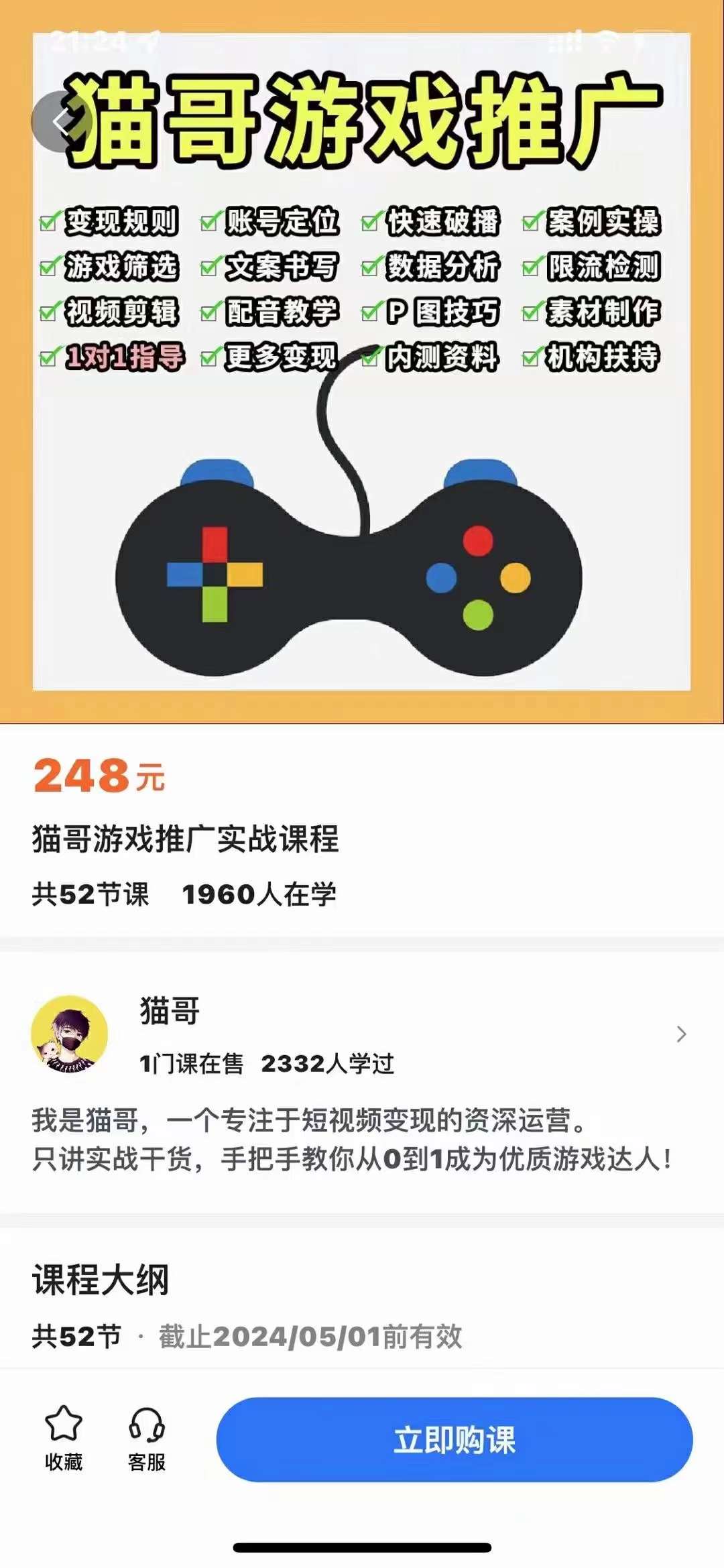Contact 客服 customer service
Image resolution: width=724 pixels, height=1568 pixels.
(147, 1439)
